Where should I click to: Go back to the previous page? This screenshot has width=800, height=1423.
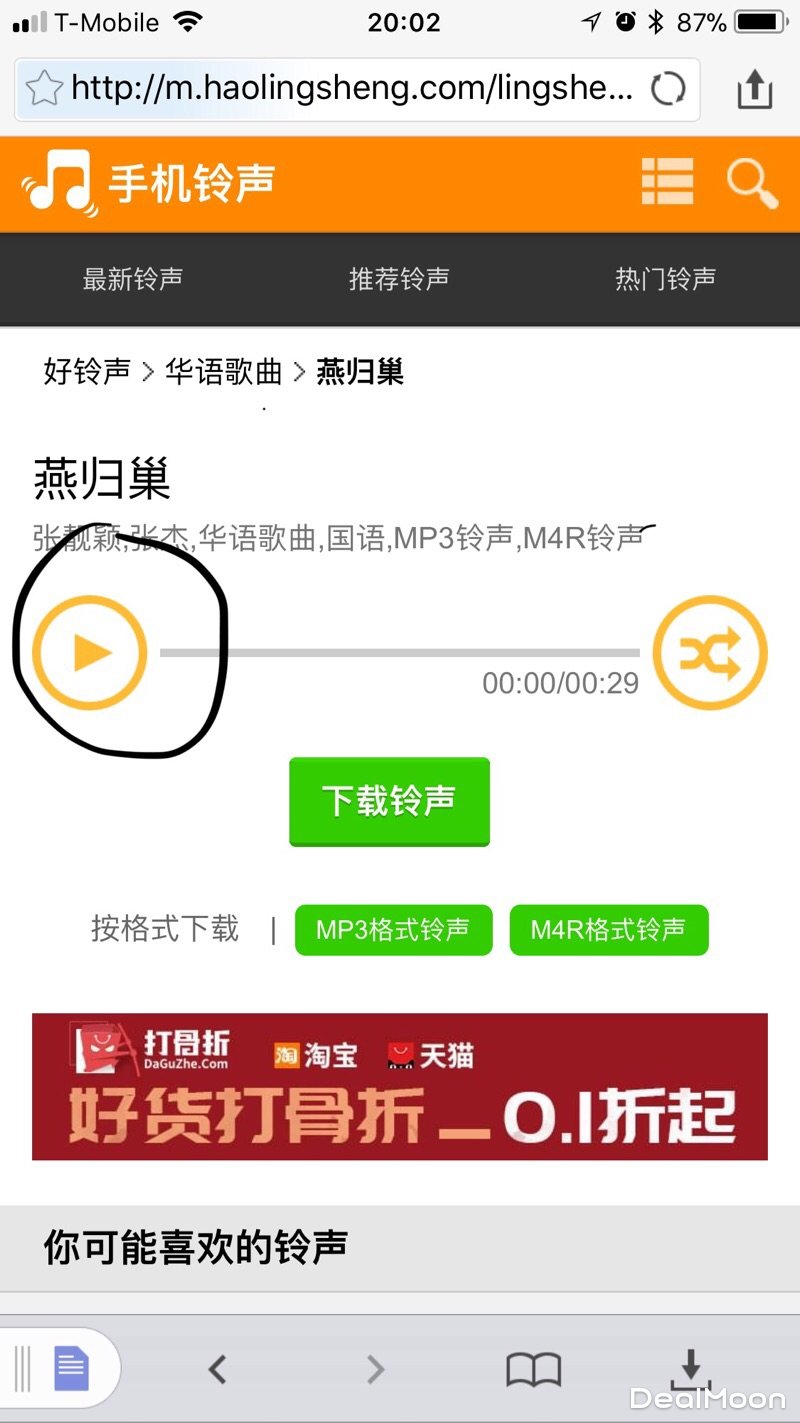(x=217, y=1368)
